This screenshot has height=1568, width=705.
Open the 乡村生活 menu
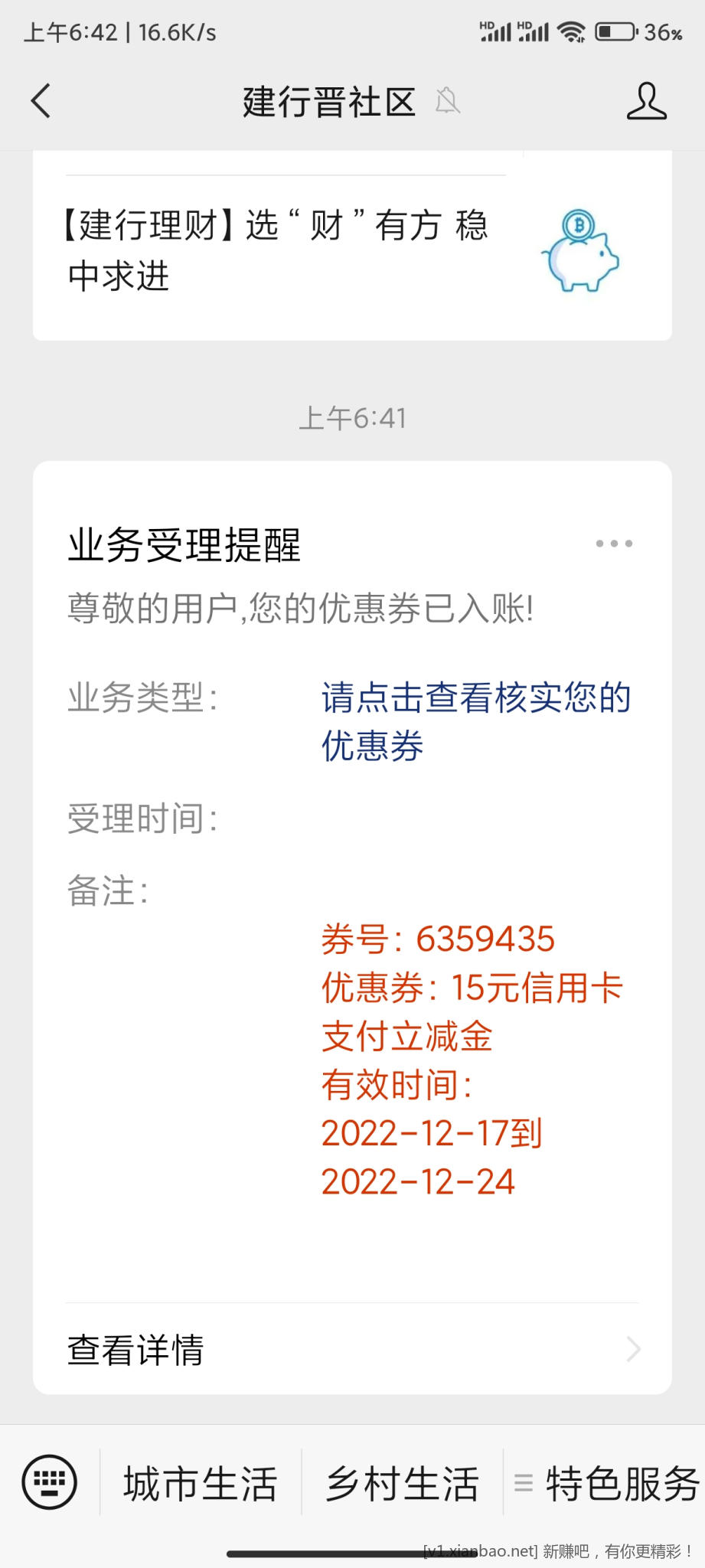403,1484
